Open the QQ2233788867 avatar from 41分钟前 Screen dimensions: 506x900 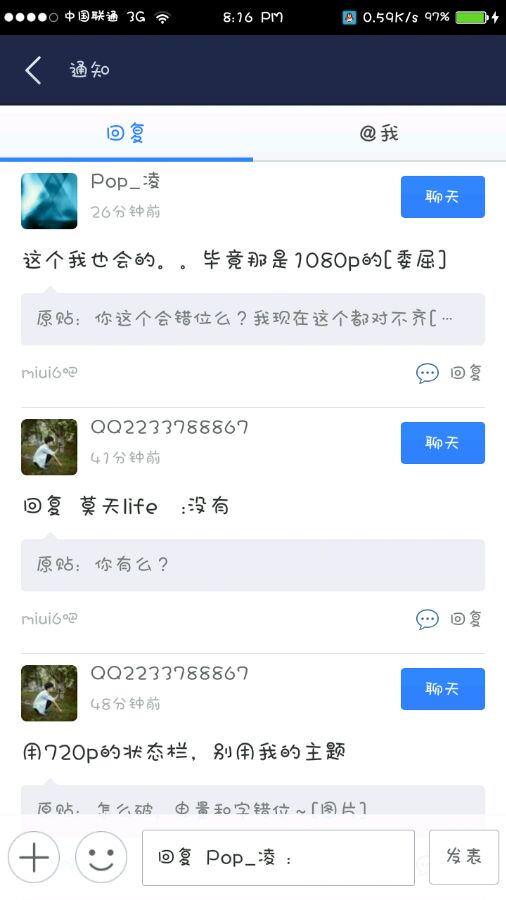point(49,447)
